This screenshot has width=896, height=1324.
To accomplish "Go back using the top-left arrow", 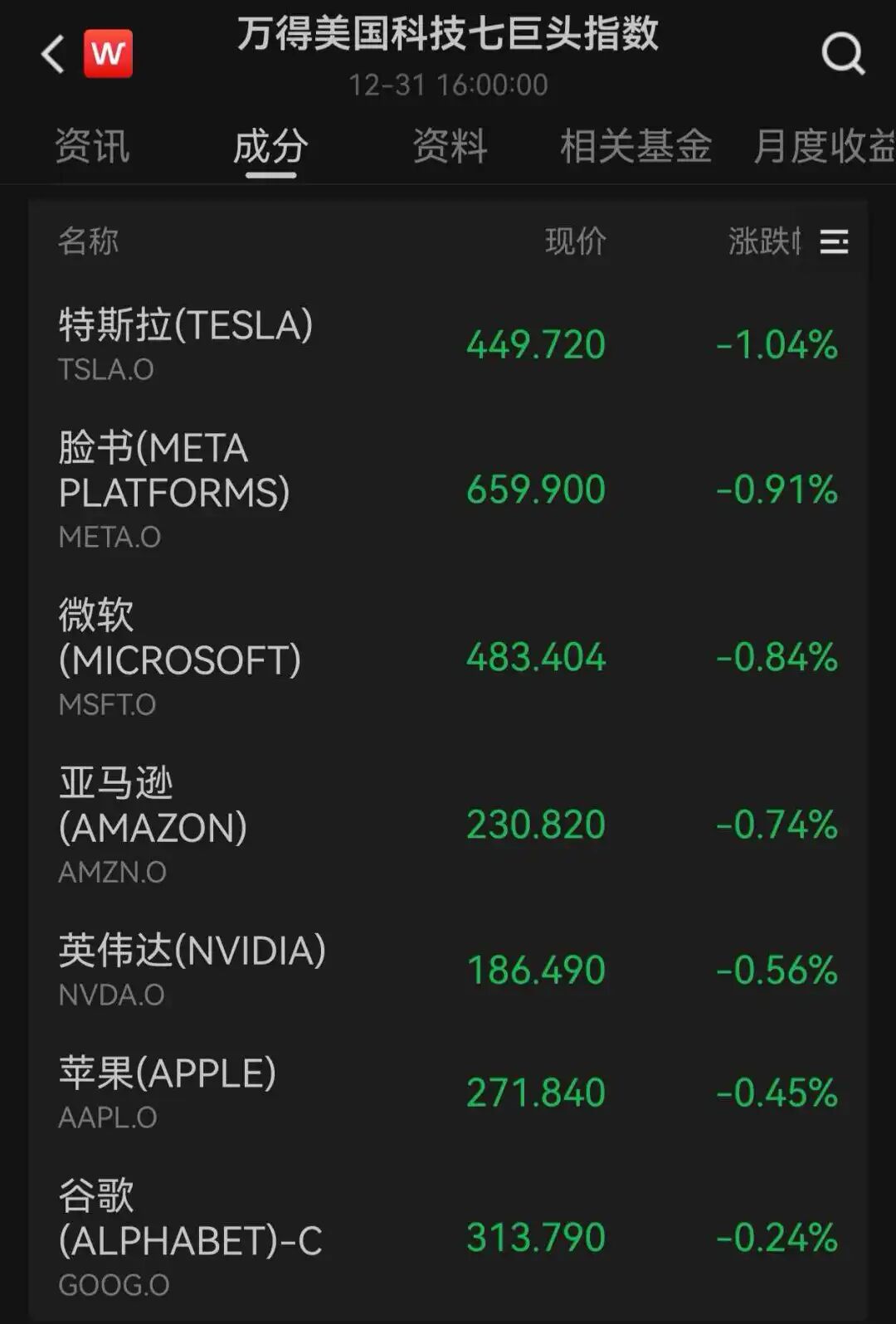I will click(x=53, y=55).
